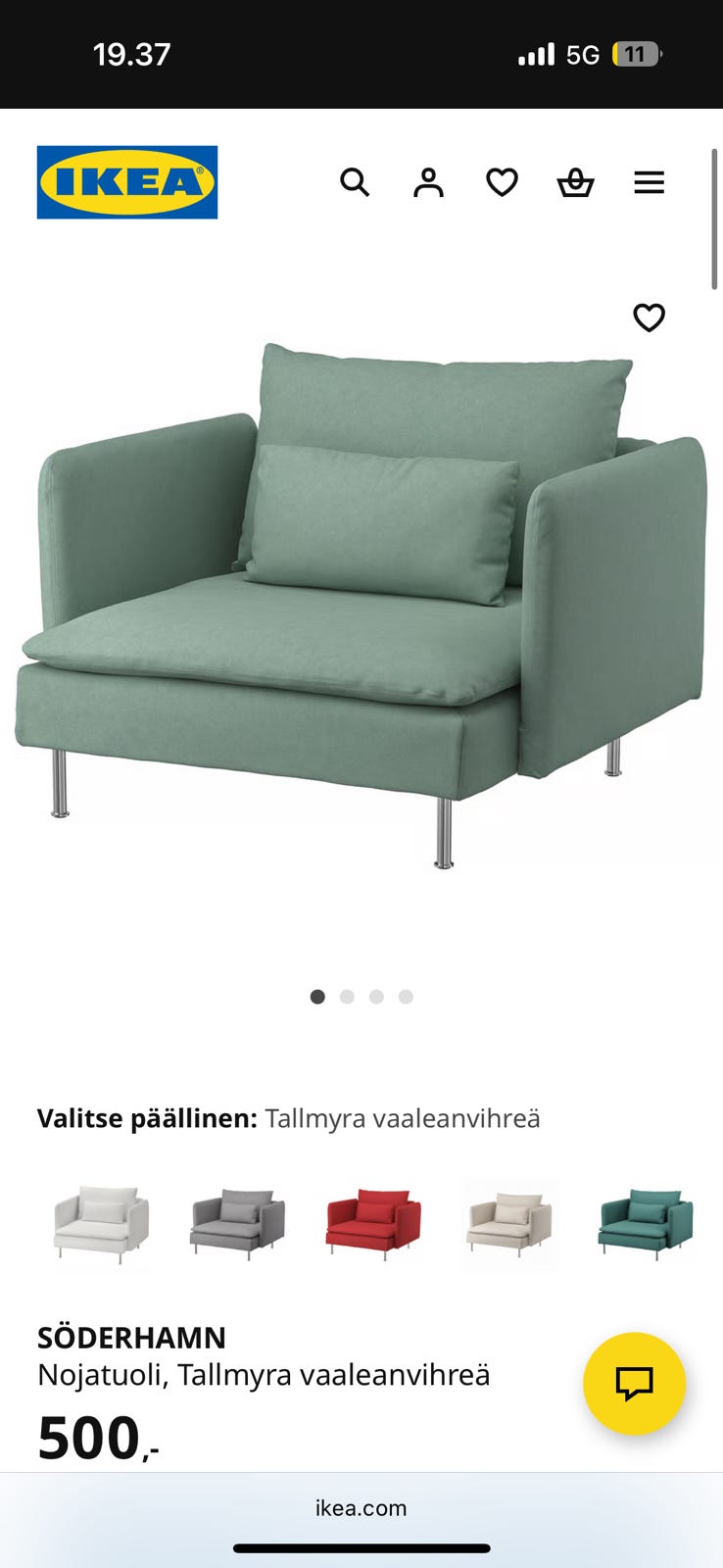Viewport: 723px width, 1568px height.
Task: Save the Söderhamn armchair to favorites
Action: click(649, 318)
